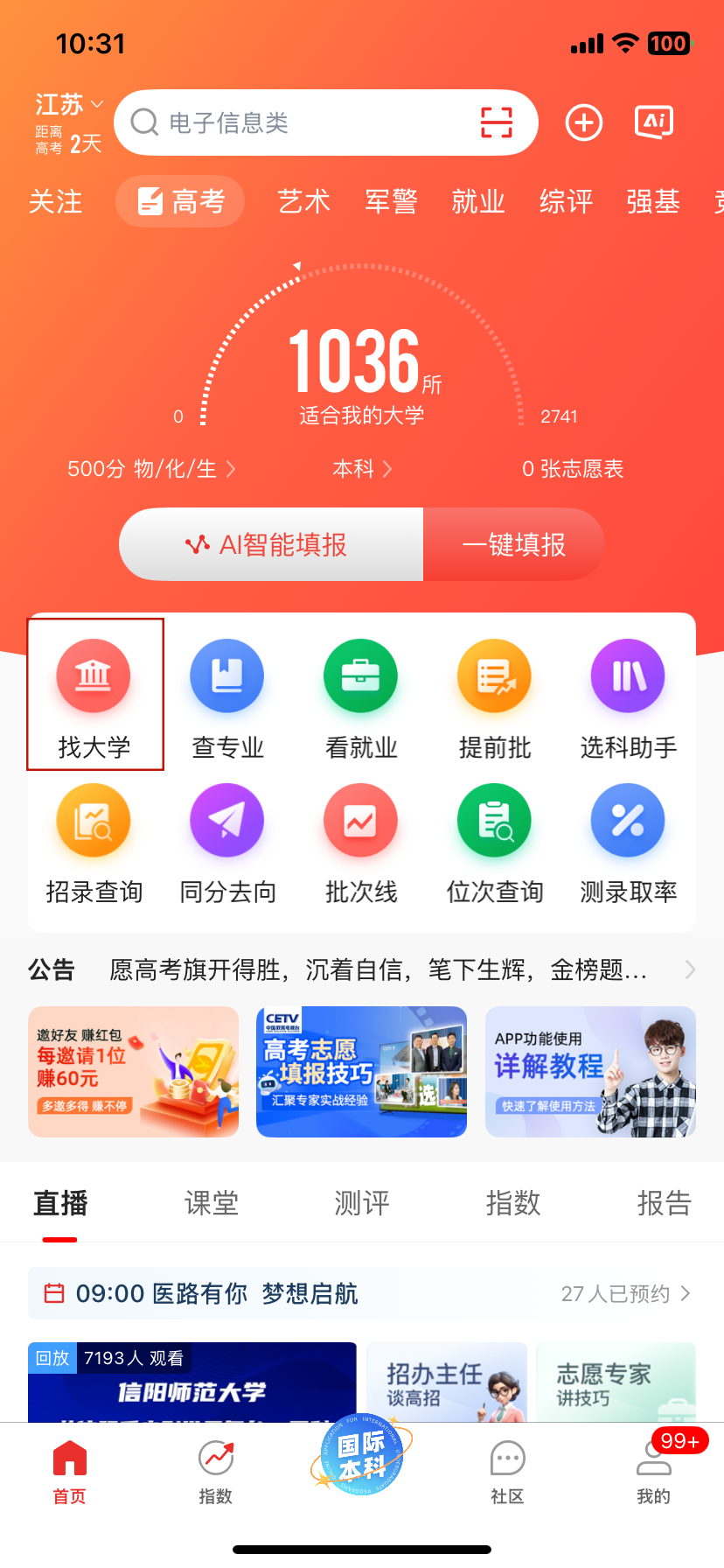Edit the 500分 物/化/生 score setting

(x=150, y=469)
